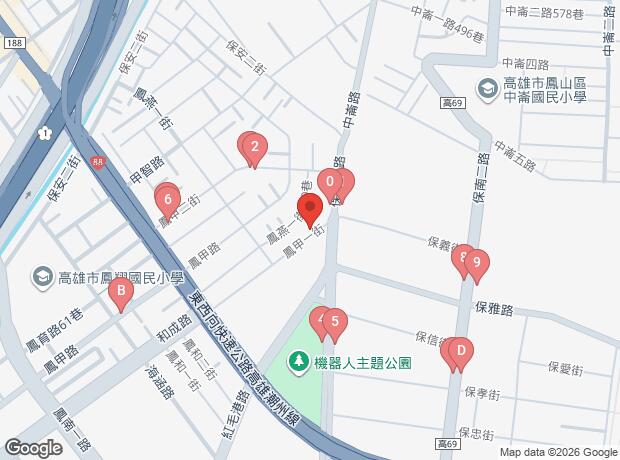This screenshot has width=620, height=460.
Task: Select the unlabeled red pin on 鳳中一街
Action: pos(310,211)
